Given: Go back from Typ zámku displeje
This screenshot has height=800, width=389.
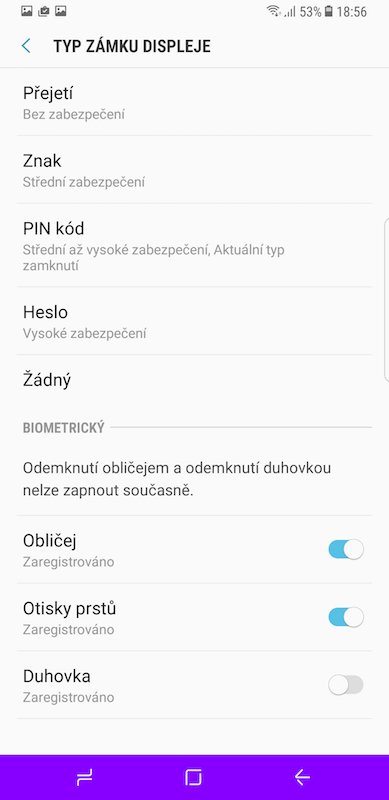Looking at the screenshot, I should (27, 46).
